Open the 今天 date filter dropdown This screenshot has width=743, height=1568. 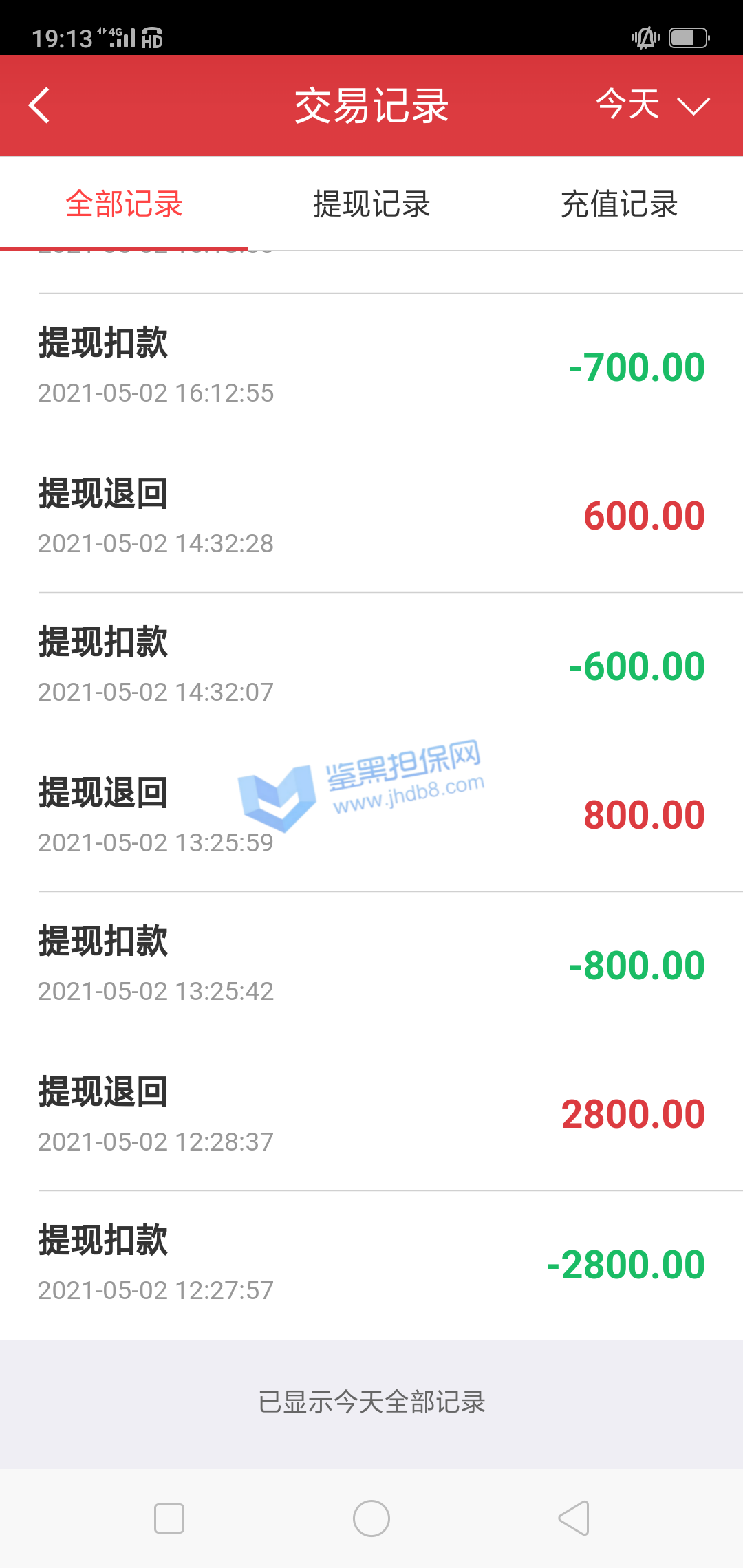[652, 105]
